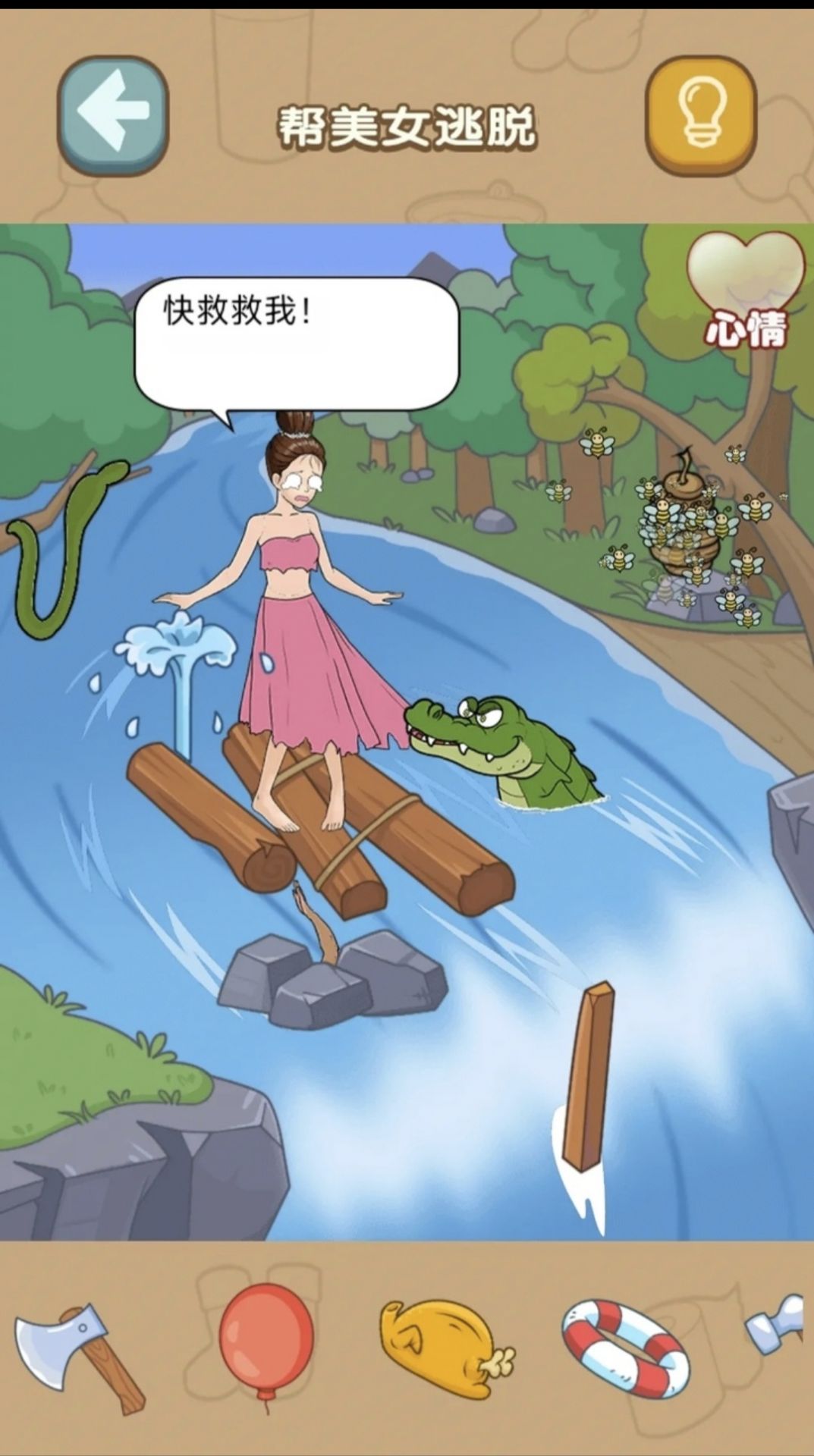Go back with the arrow button
Viewport: 814px width, 1456px height.
tap(112, 115)
